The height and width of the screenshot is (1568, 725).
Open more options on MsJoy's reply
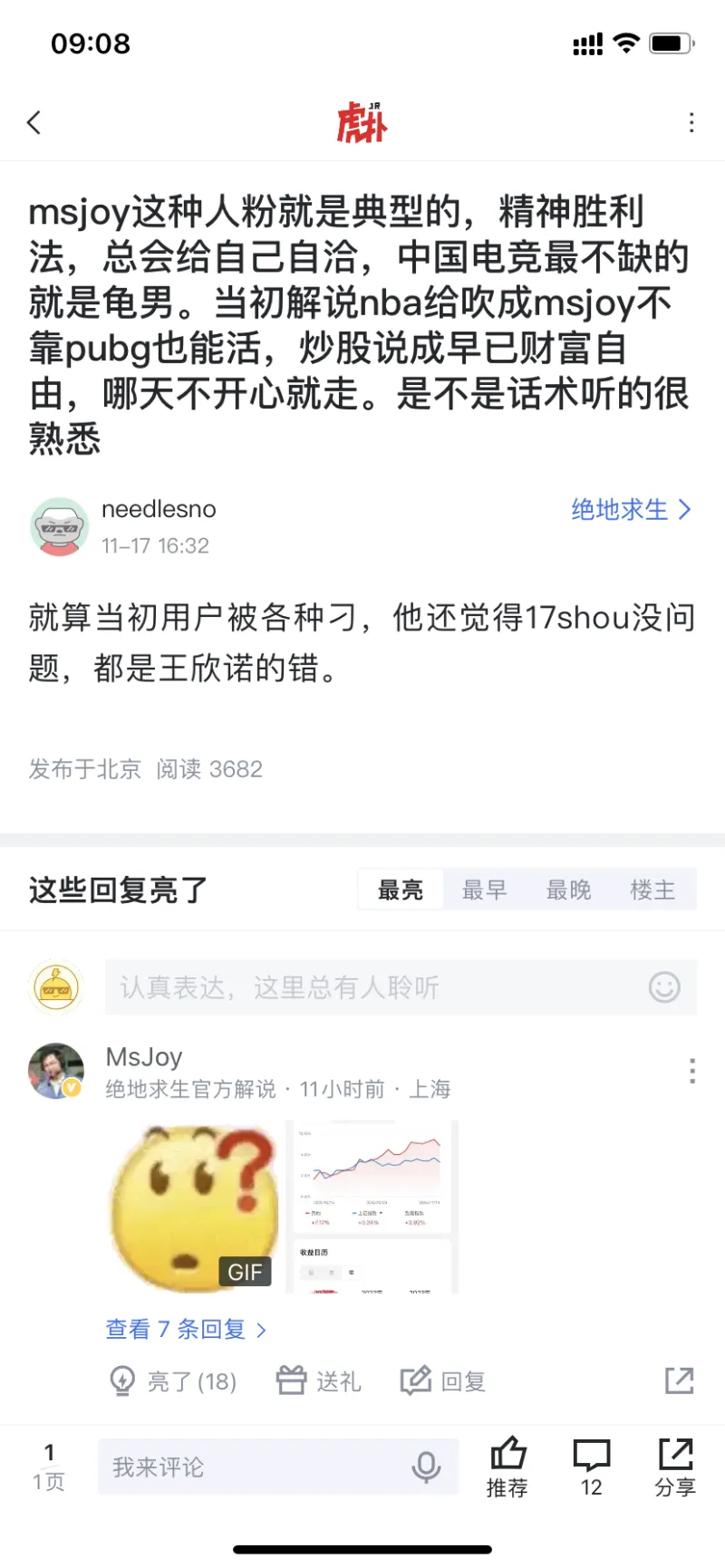691,1071
